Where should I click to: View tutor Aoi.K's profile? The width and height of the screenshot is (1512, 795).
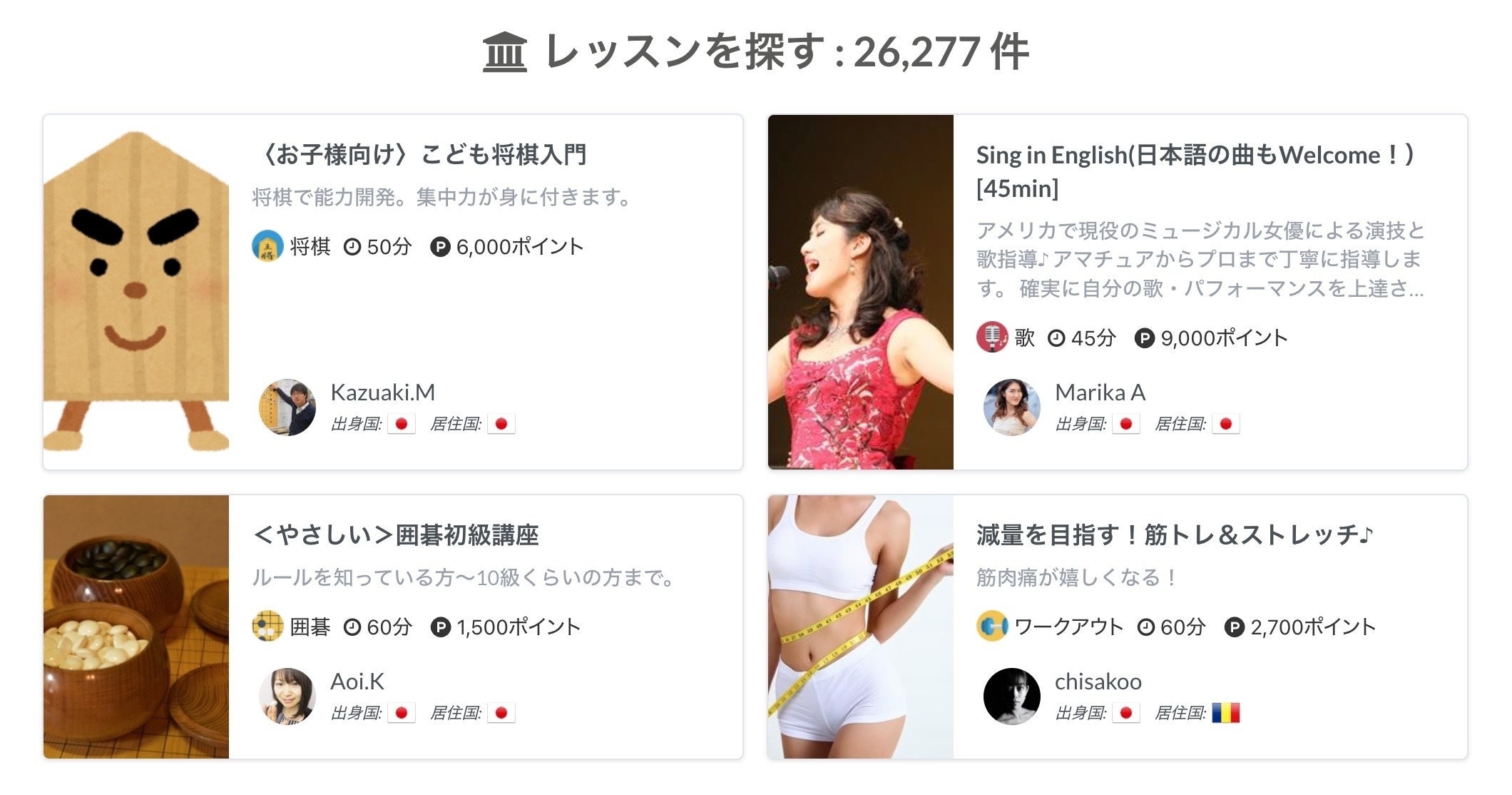point(357,682)
